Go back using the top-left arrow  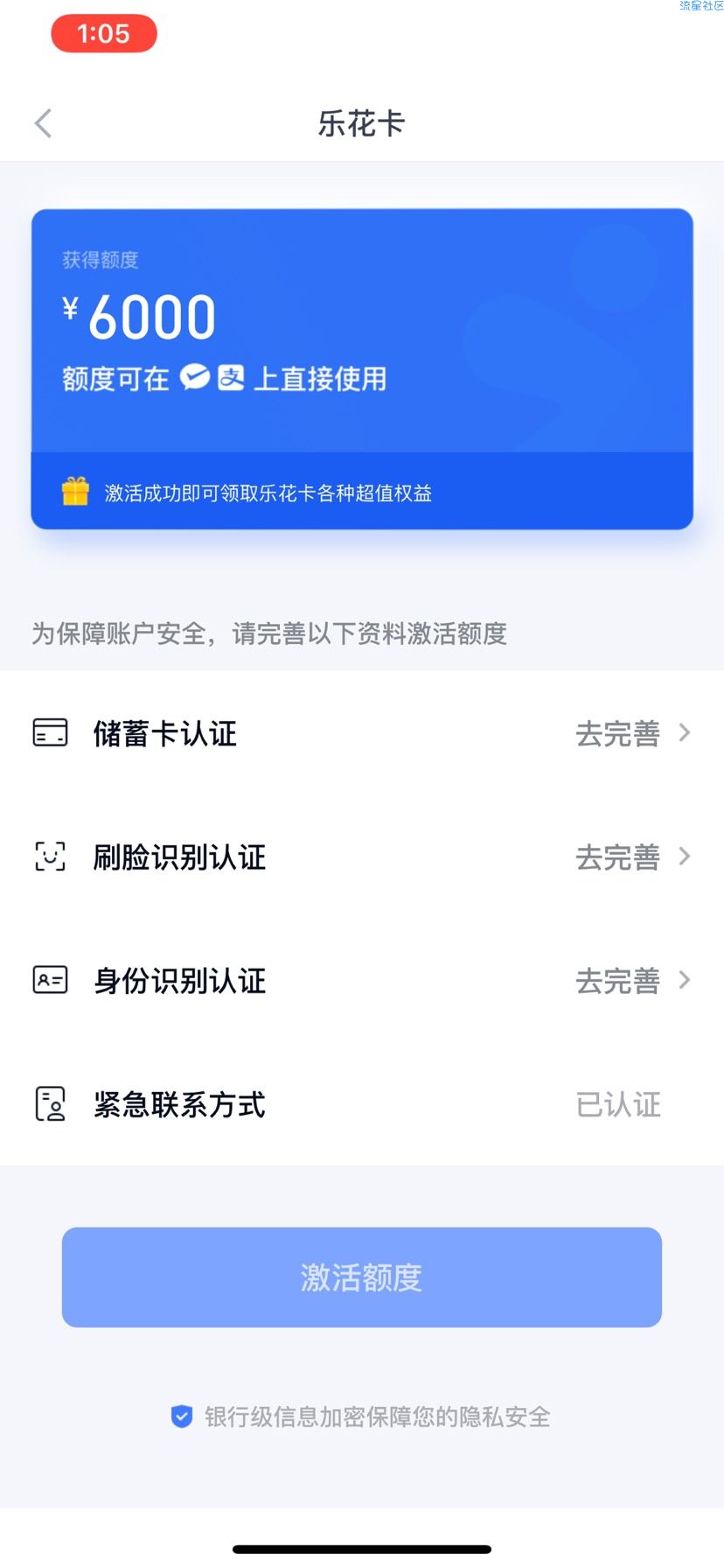43,123
